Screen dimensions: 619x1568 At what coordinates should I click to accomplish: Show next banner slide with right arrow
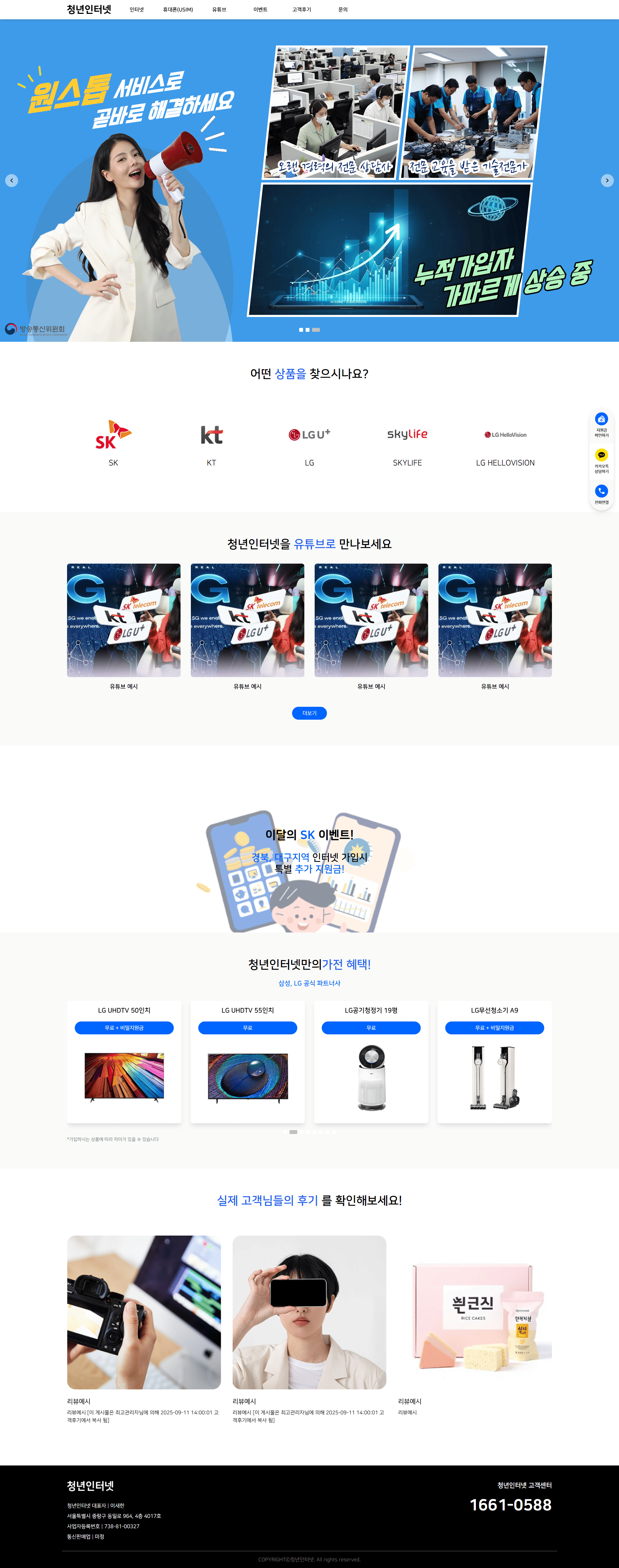(607, 180)
